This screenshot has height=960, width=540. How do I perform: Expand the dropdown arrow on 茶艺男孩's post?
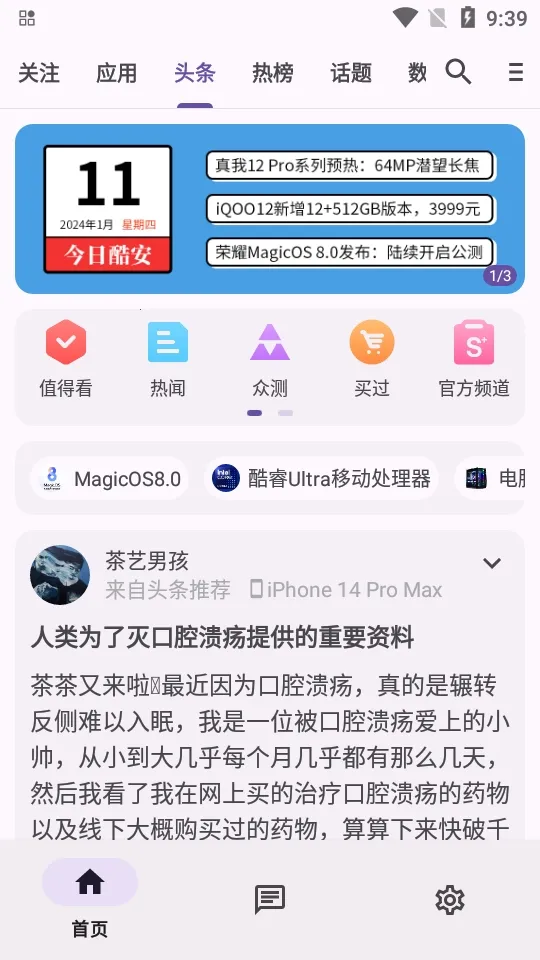tap(492, 563)
